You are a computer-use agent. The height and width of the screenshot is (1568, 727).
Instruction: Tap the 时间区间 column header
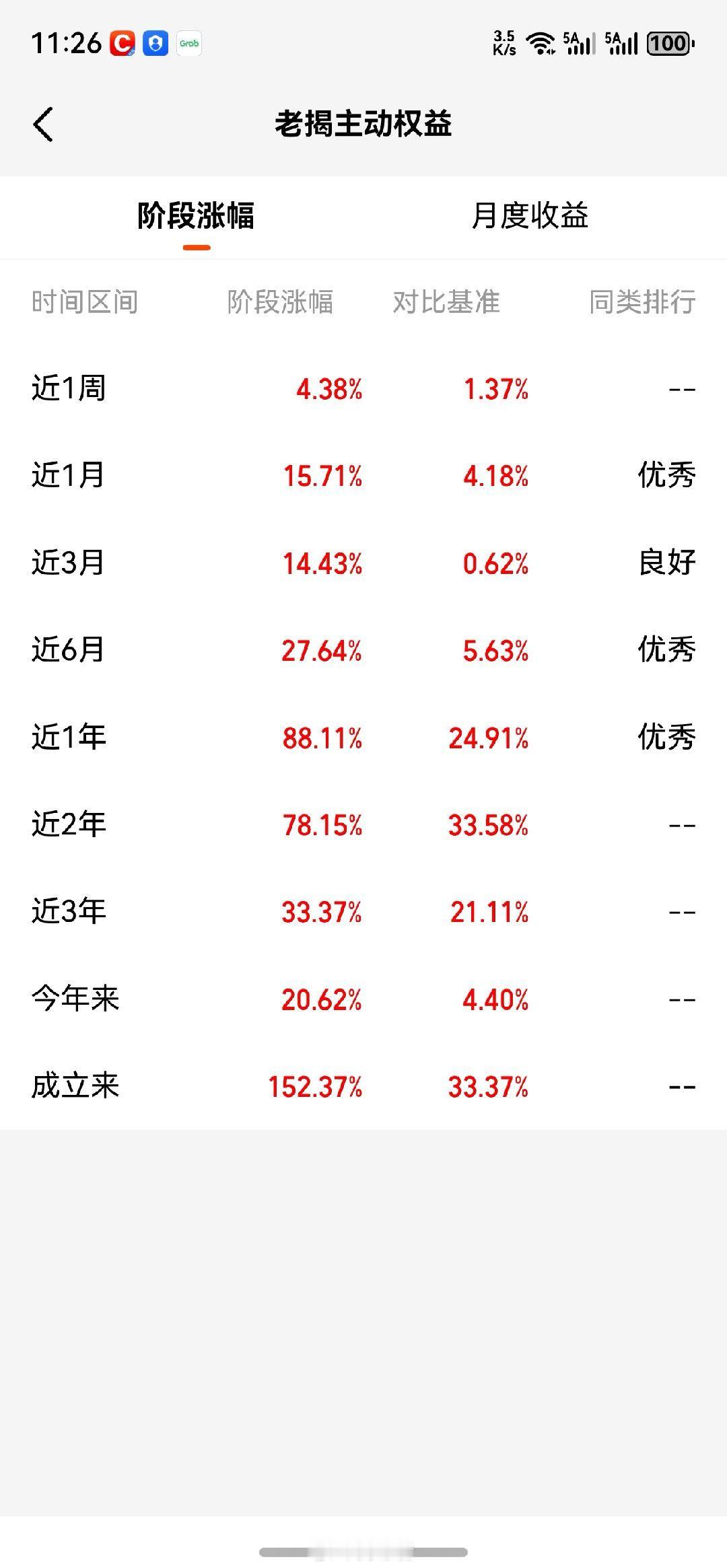(x=85, y=303)
